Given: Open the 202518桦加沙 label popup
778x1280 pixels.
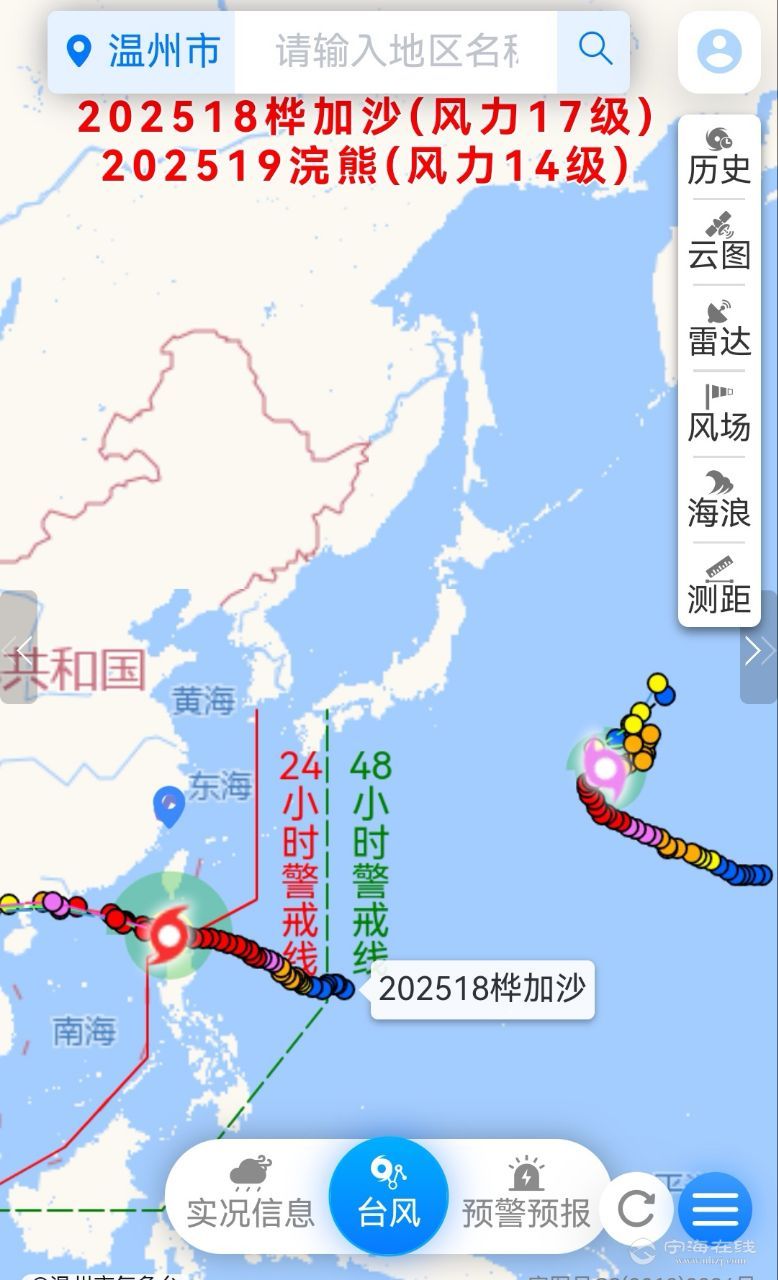Looking at the screenshot, I should coord(482,989).
